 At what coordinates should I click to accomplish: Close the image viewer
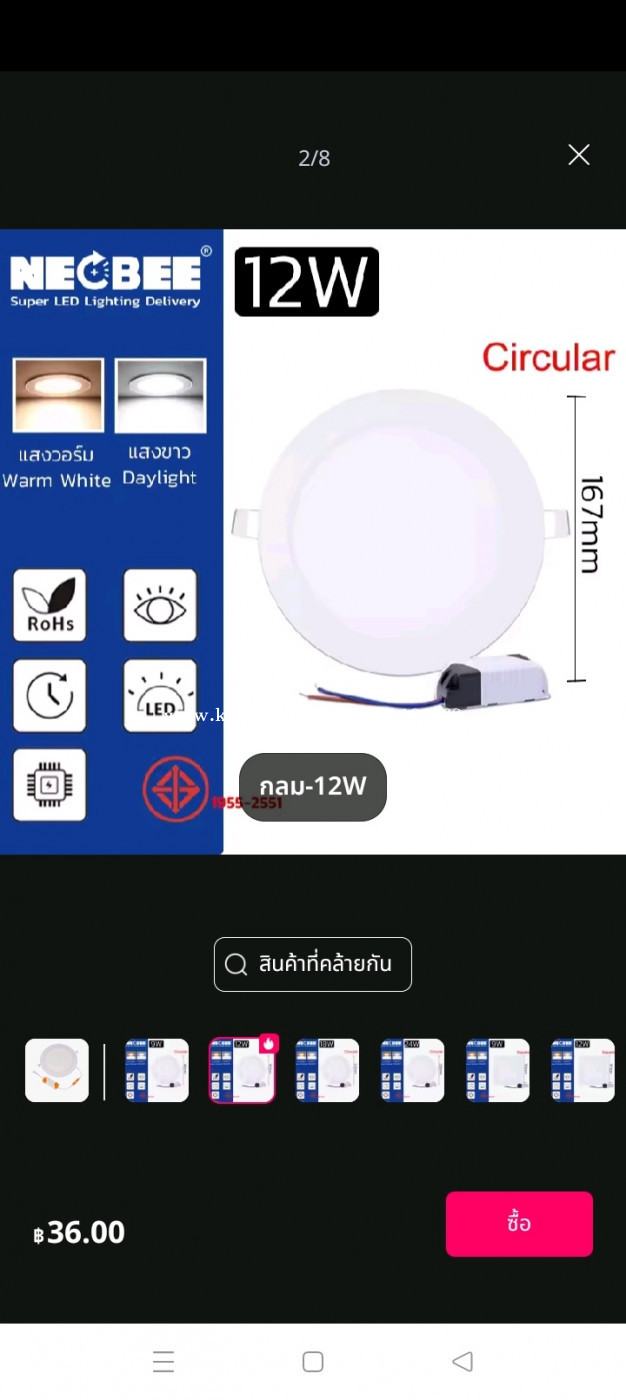click(579, 155)
